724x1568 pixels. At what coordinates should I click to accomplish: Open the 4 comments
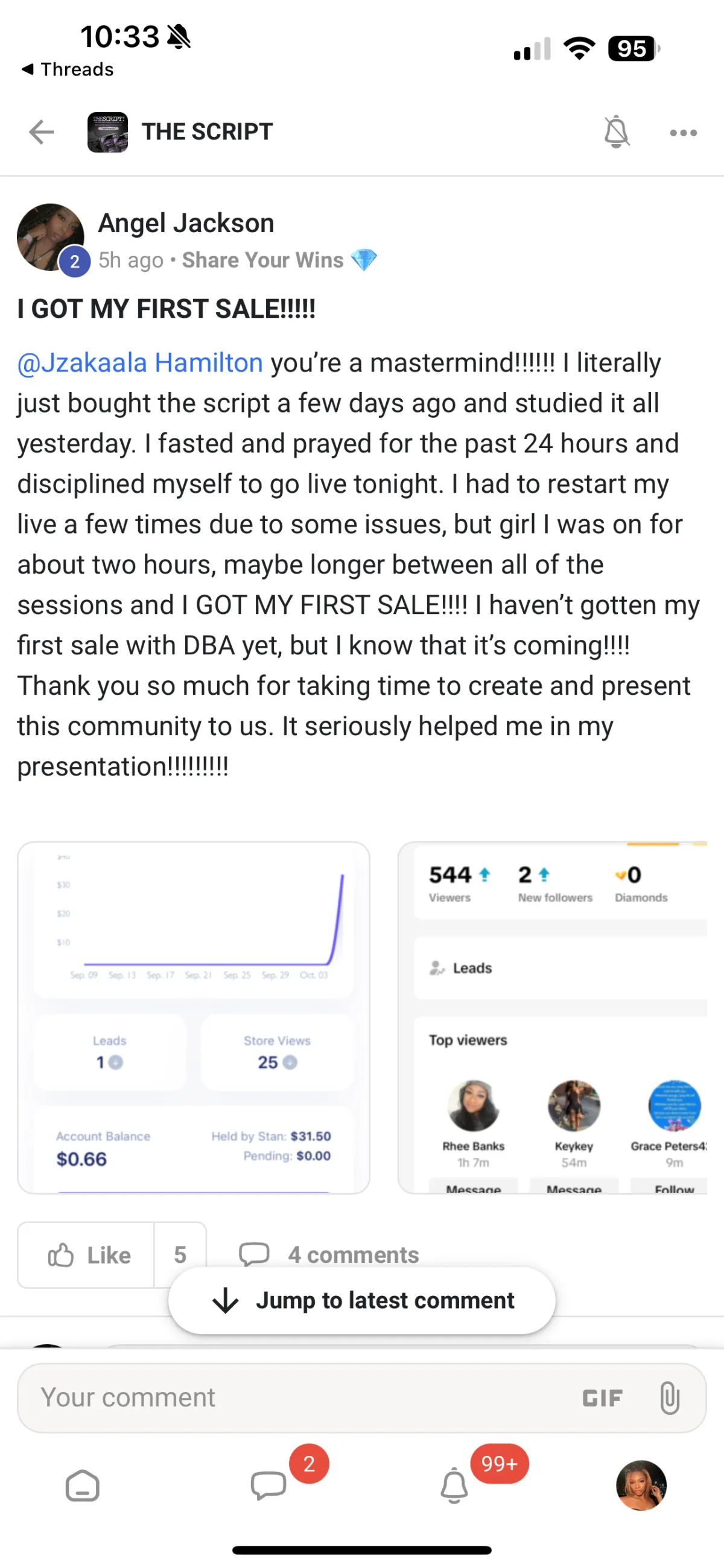click(329, 1255)
